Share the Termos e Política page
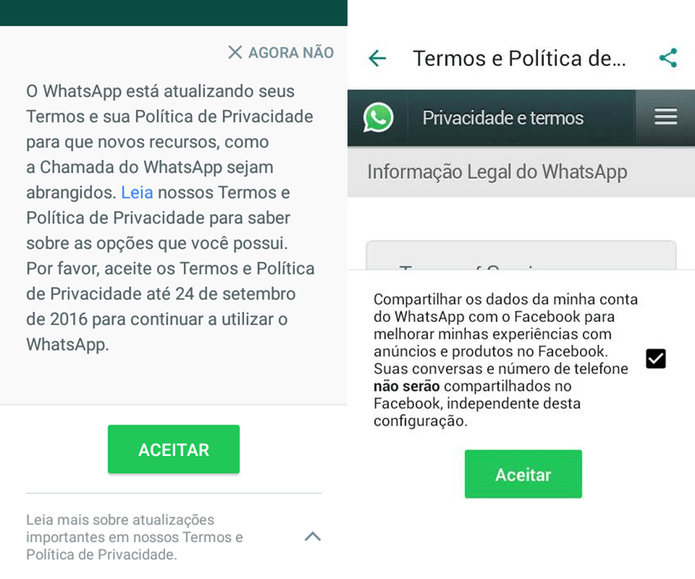The width and height of the screenshot is (695, 579). pyautogui.click(x=668, y=58)
